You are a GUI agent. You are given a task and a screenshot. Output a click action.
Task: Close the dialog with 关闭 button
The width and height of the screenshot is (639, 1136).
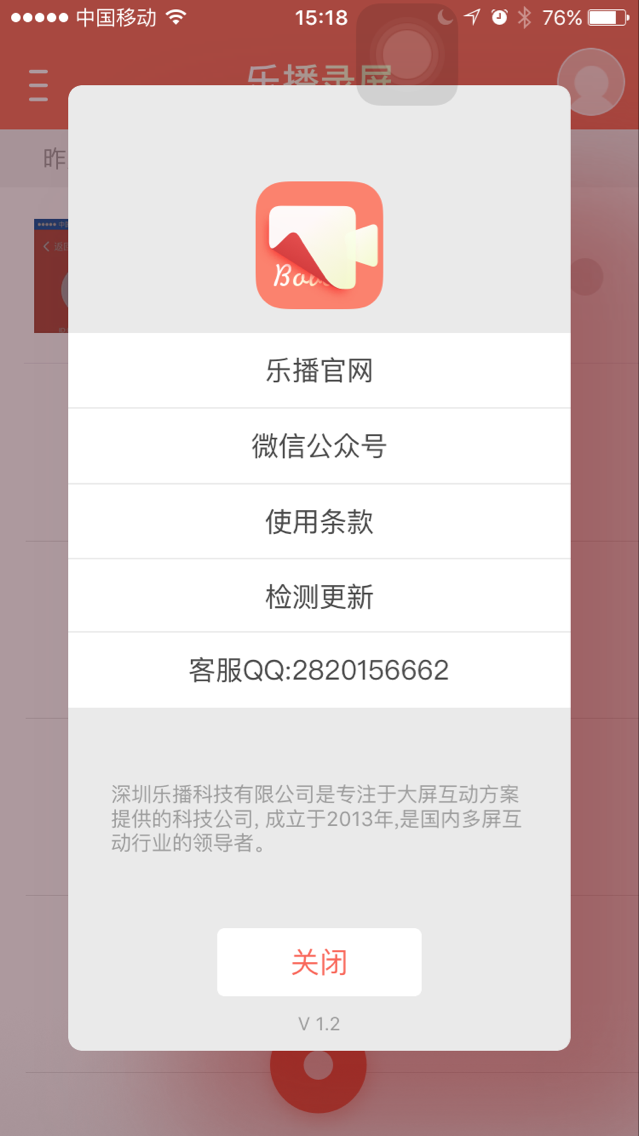tap(319, 962)
